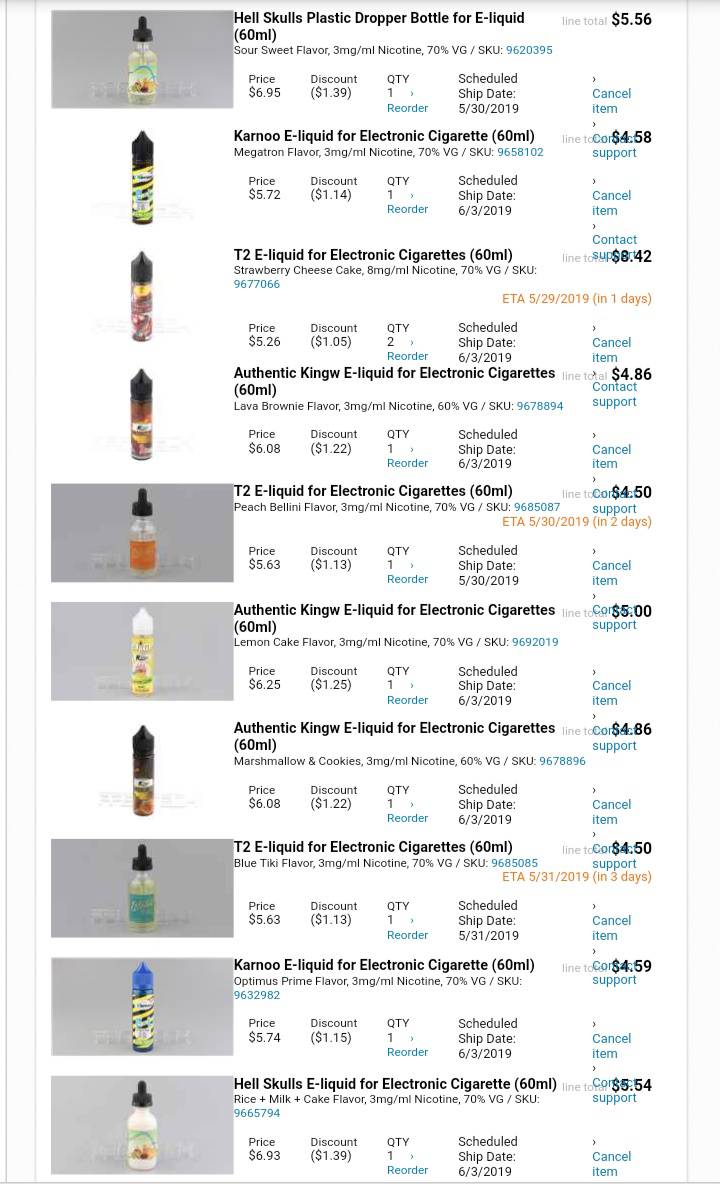View the Rice + Milk + Cake product image
The image size is (720, 1190).
(142, 1124)
